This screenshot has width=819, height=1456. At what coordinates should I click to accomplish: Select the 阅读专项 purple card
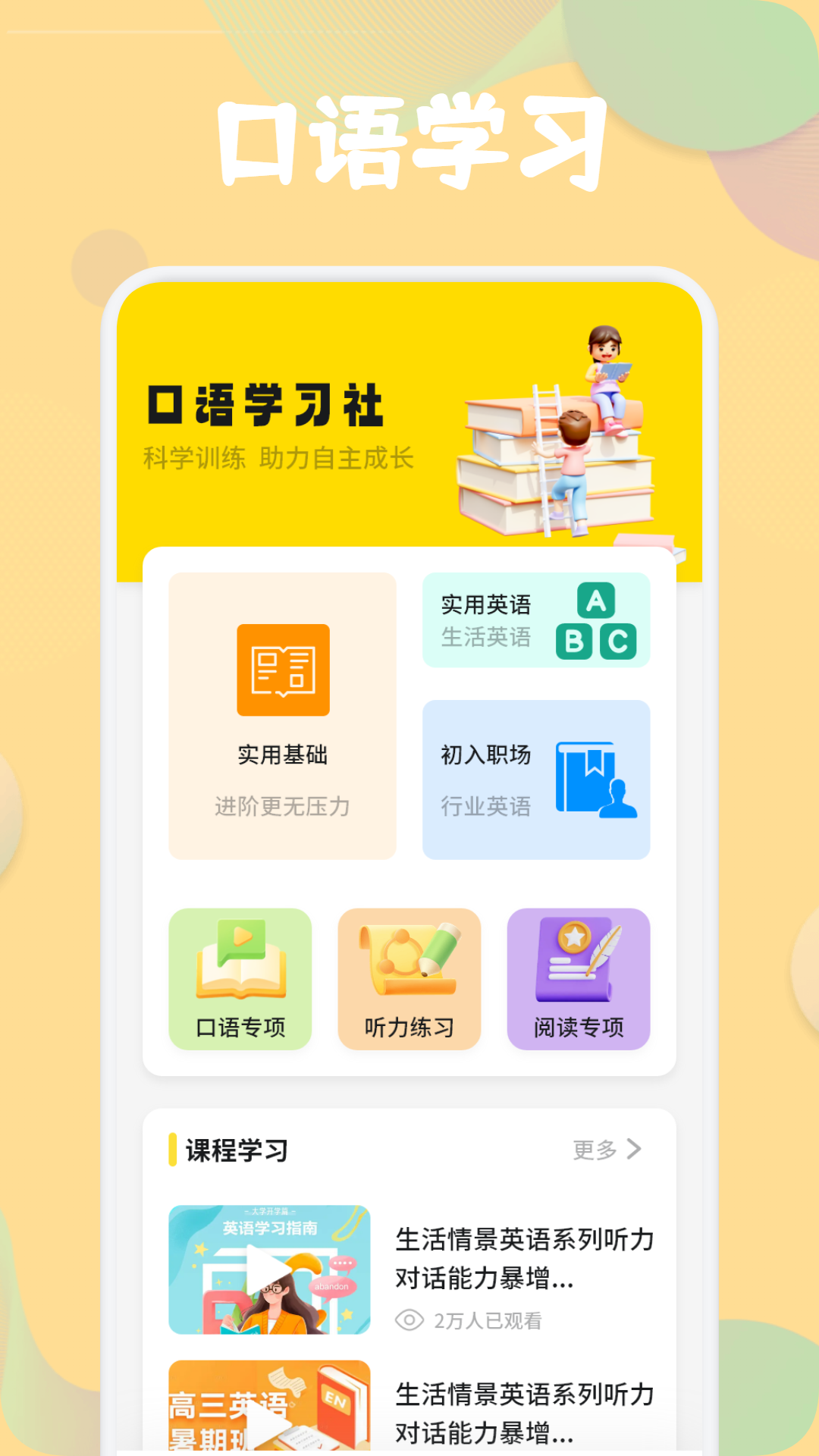click(x=578, y=980)
